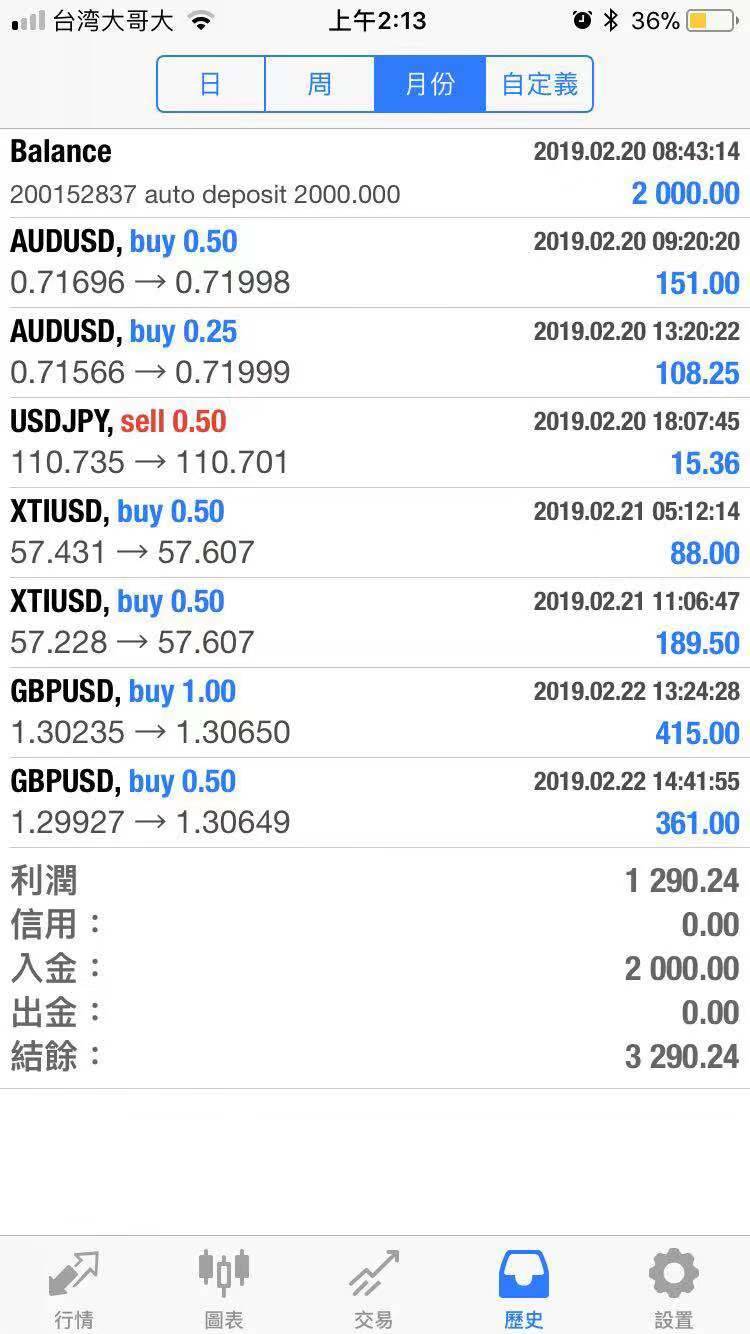Image resolution: width=750 pixels, height=1334 pixels.
Task: Open the XTIUSD trade with profit 88.00
Action: tap(375, 532)
